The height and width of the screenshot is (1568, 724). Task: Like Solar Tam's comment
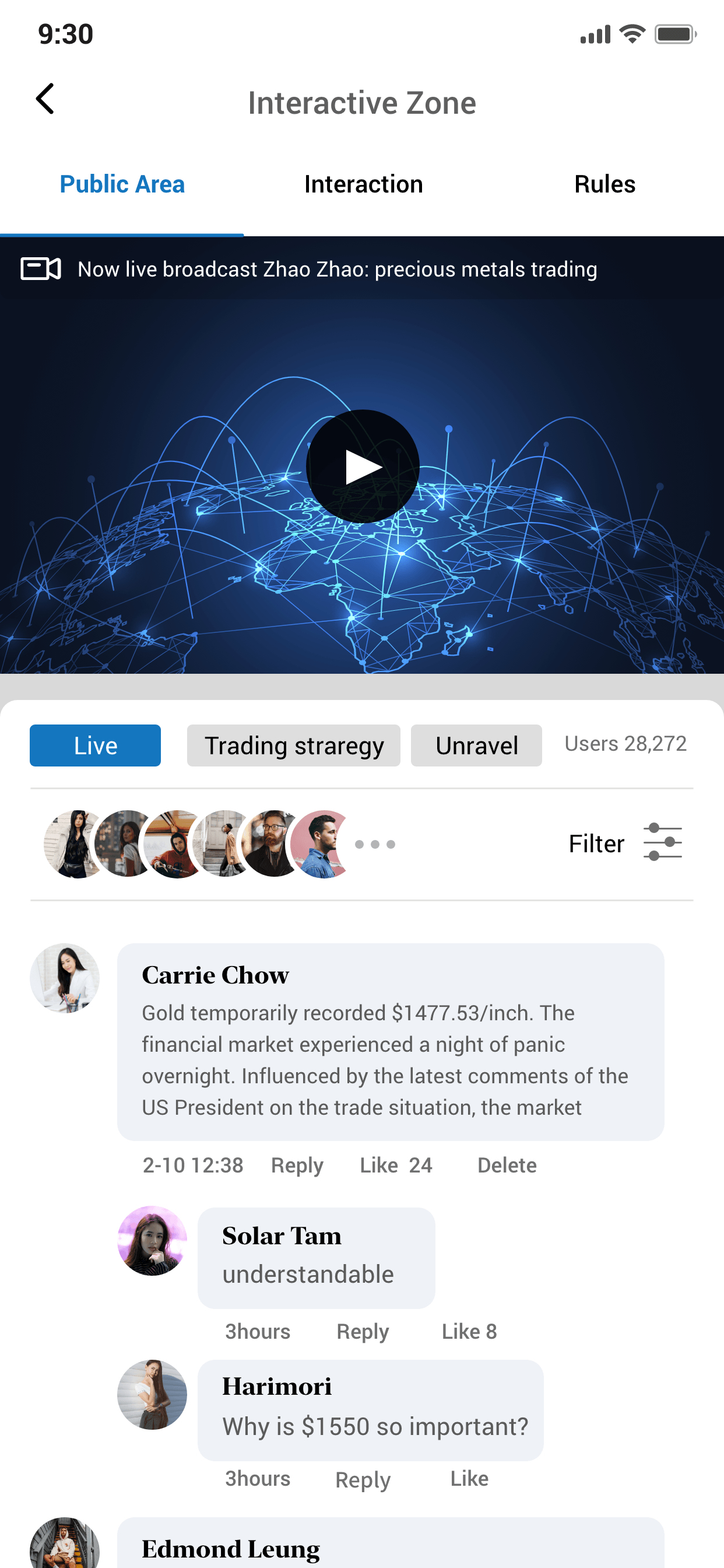click(469, 1331)
